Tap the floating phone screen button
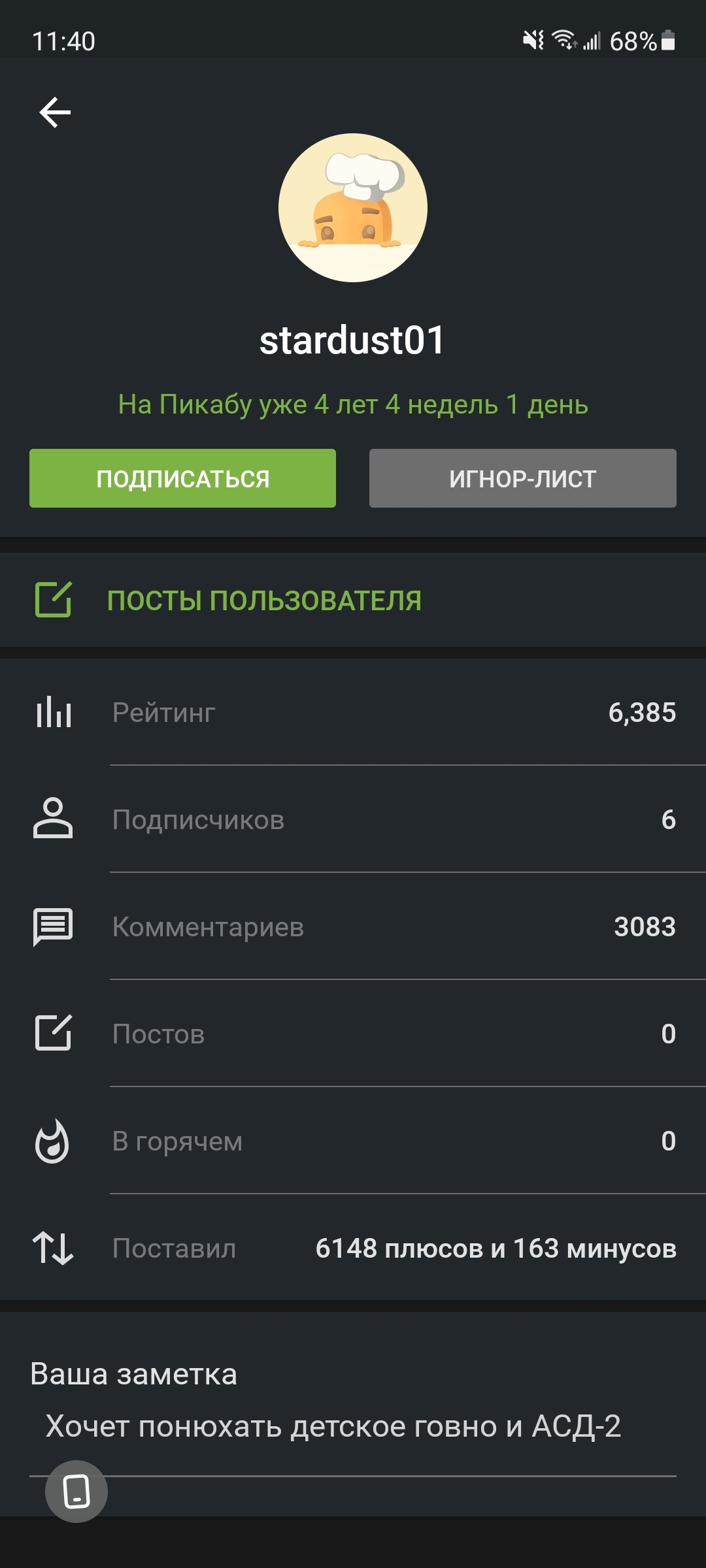 (x=76, y=1492)
